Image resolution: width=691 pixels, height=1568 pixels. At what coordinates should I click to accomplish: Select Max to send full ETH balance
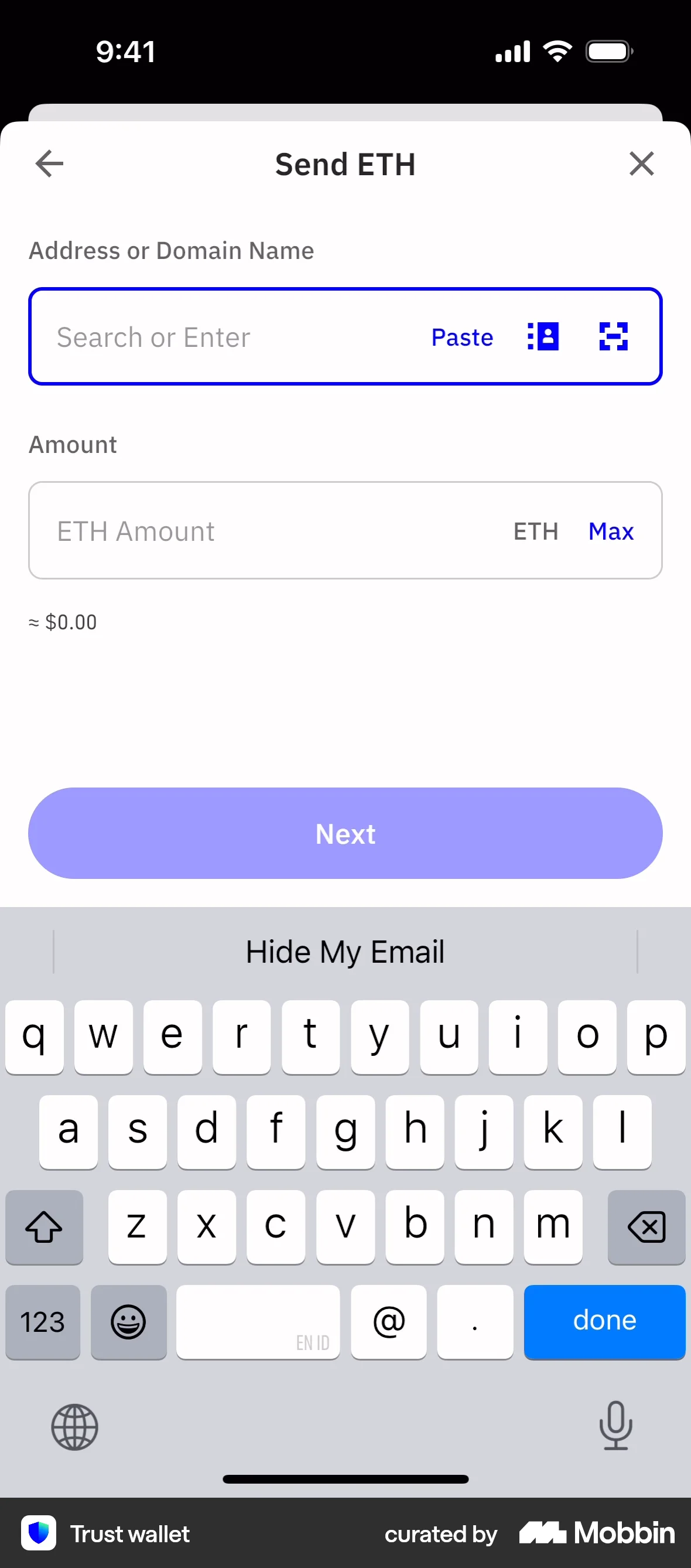[x=611, y=530]
